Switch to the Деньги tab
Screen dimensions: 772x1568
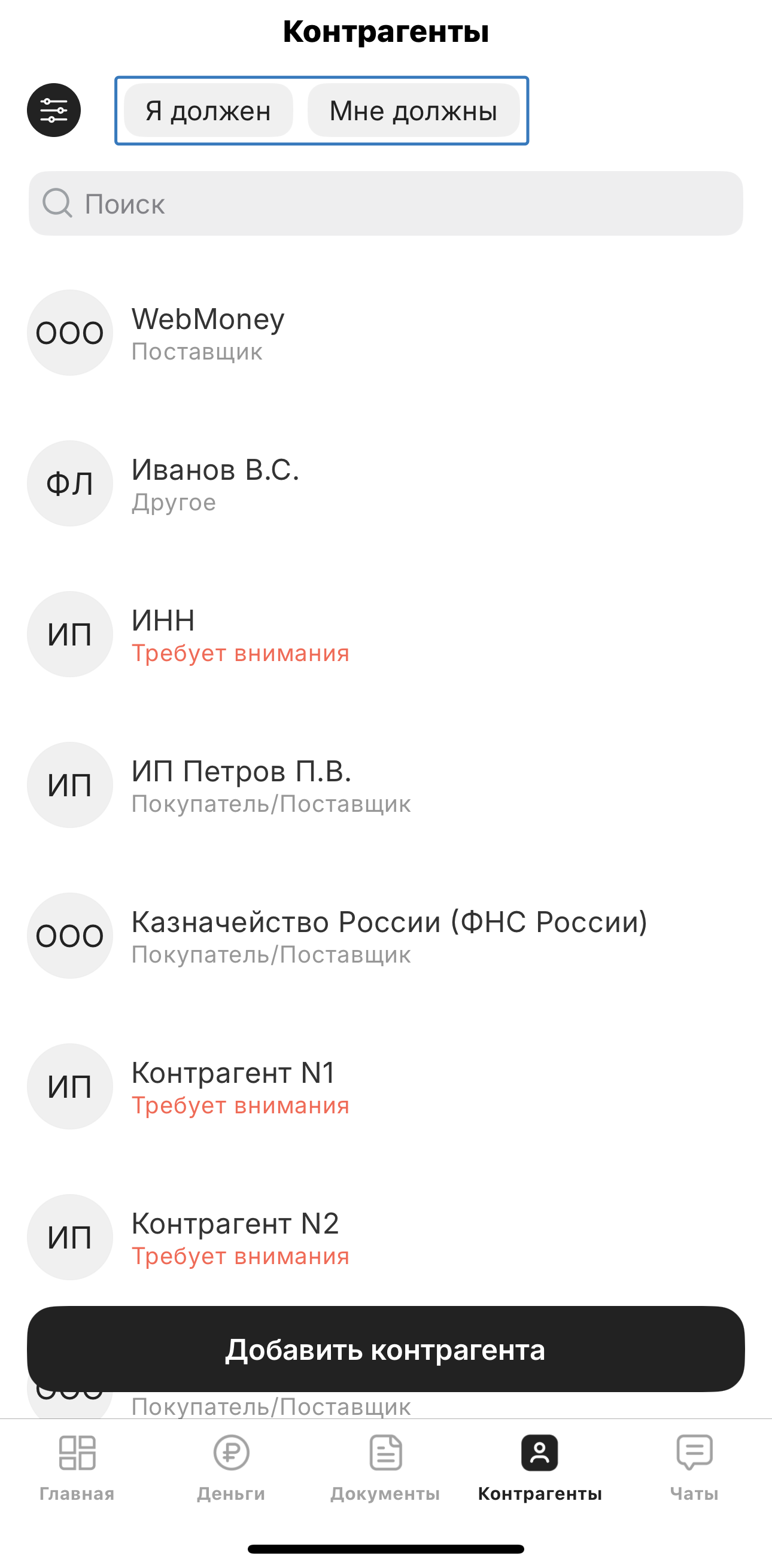[x=232, y=1468]
